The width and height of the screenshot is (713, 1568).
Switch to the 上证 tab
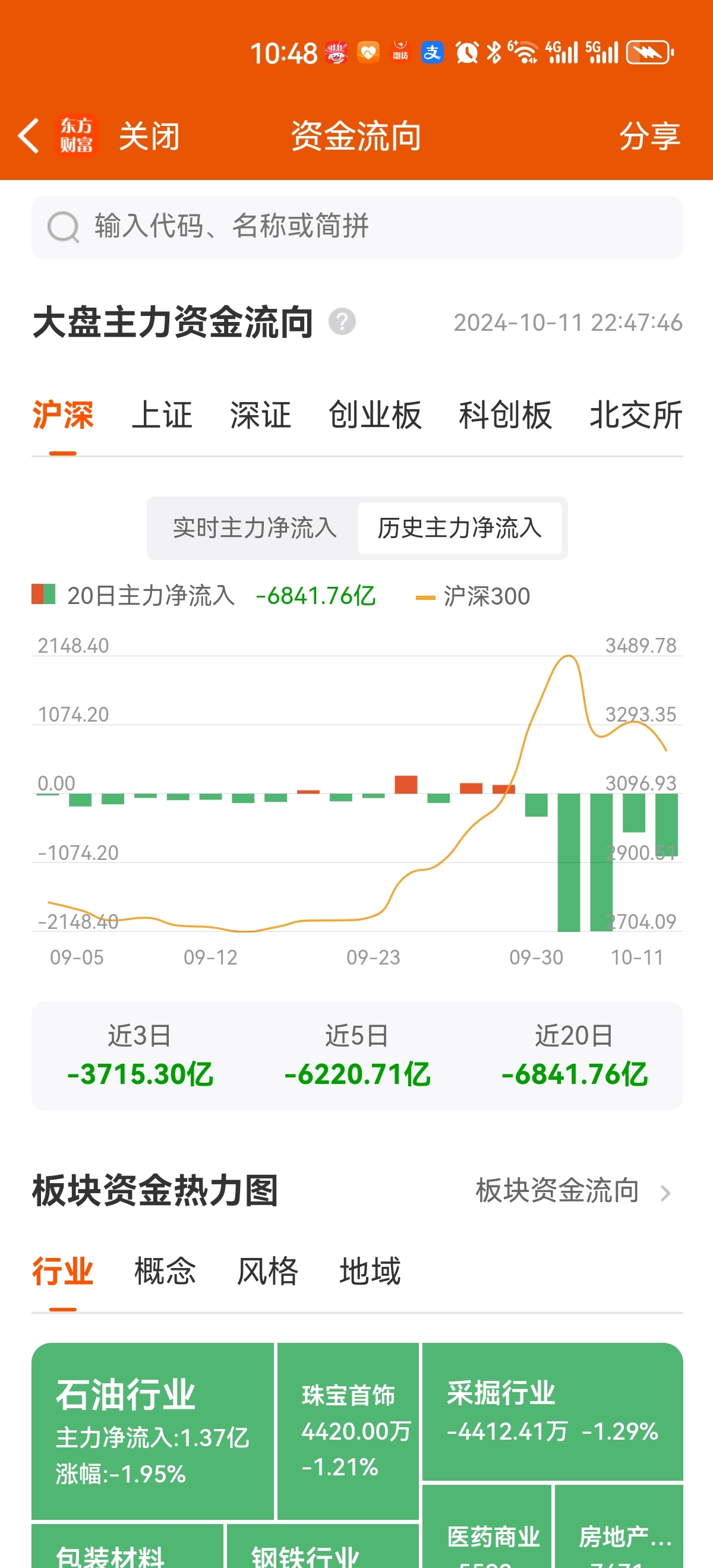tap(162, 415)
